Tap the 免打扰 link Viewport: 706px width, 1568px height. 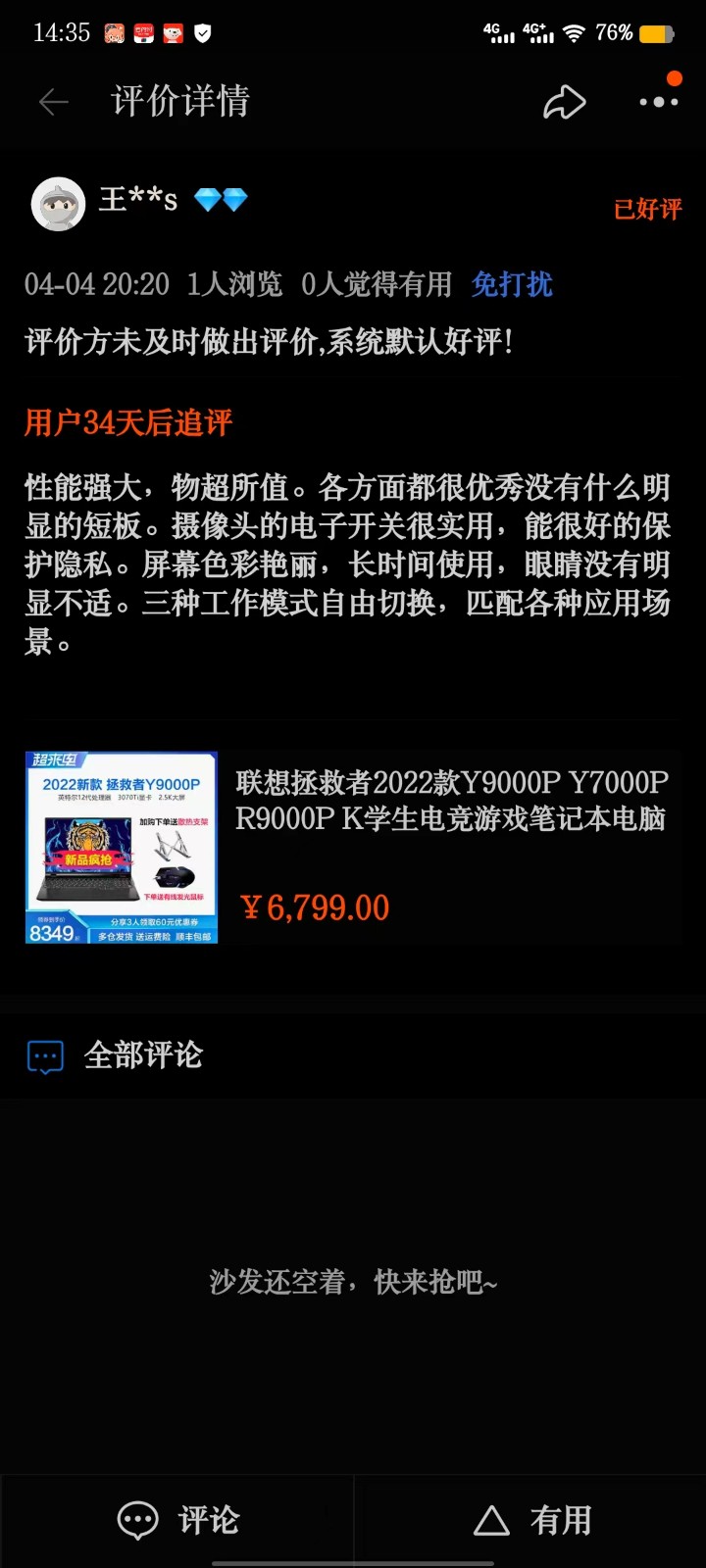tap(512, 285)
